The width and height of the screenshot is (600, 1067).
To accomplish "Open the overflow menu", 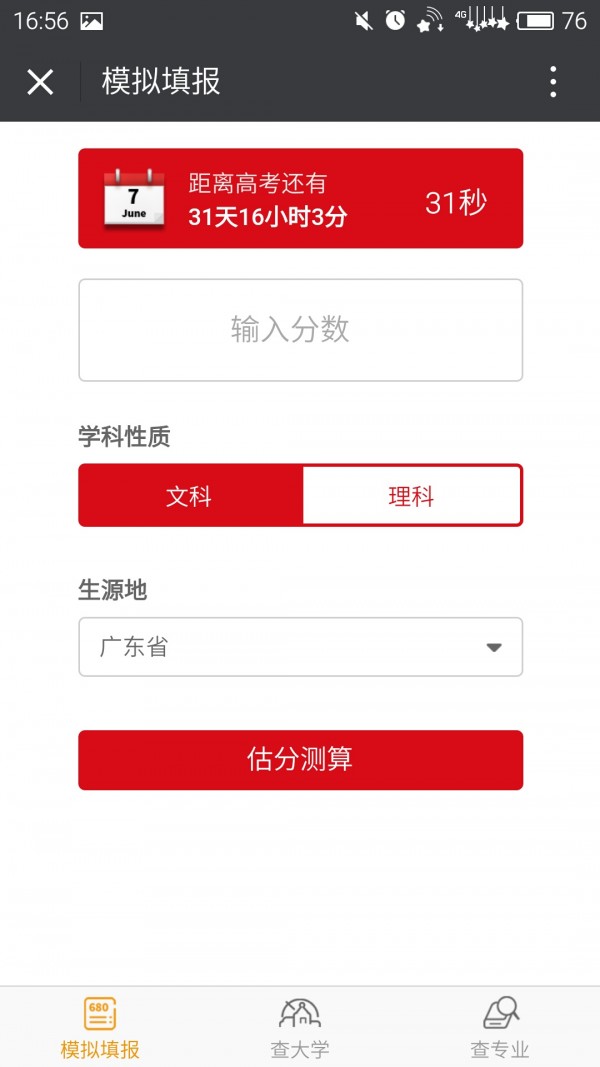I will pos(553,82).
